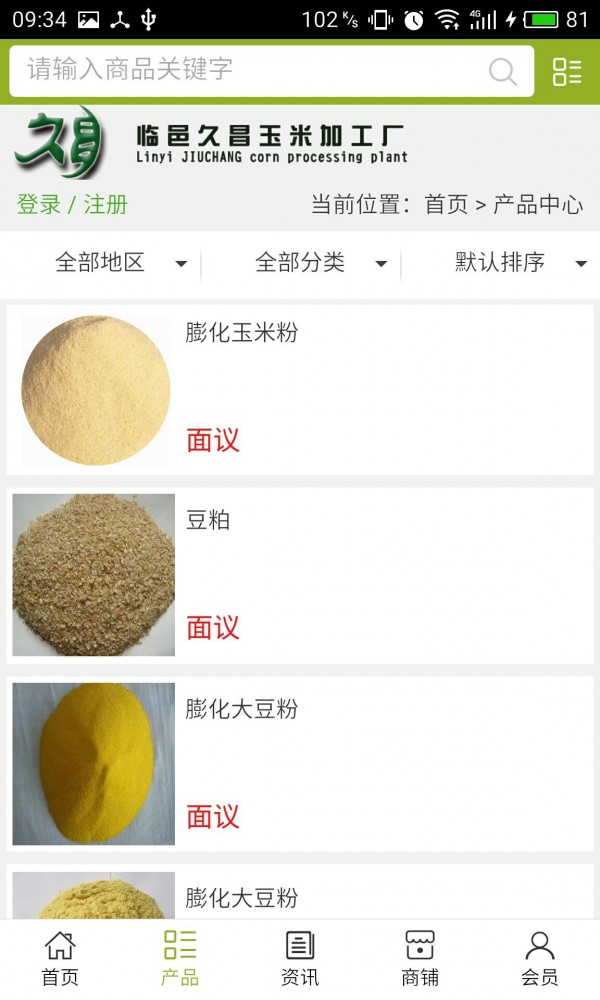Go to 首页 in the breadcrumb
The width and height of the screenshot is (600, 1000).
(446, 205)
